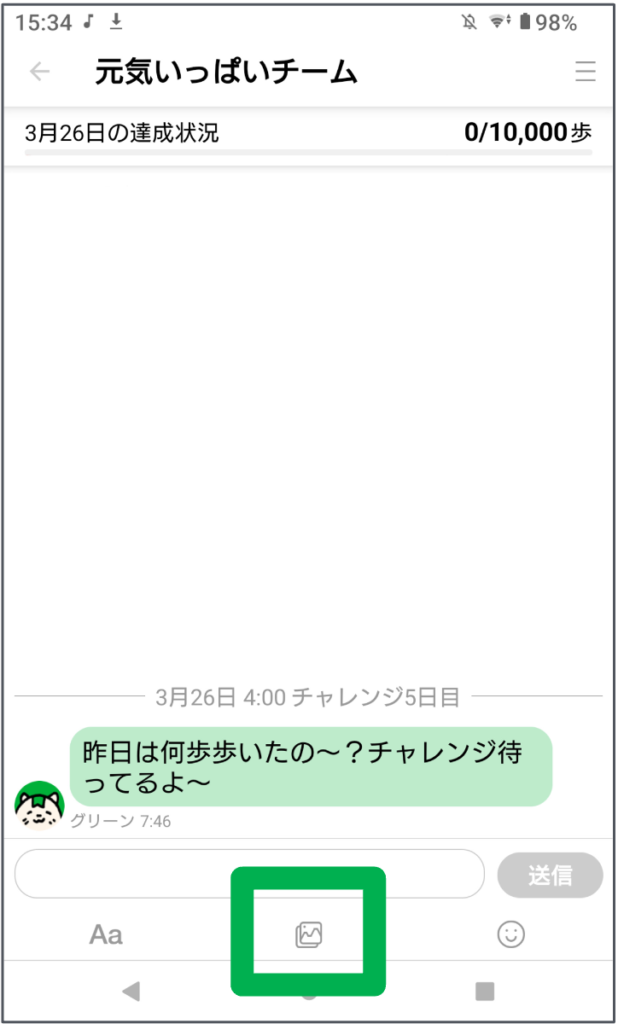Open the hamburger menu at top right
Viewport: 618px width, 1024px height.
[585, 72]
